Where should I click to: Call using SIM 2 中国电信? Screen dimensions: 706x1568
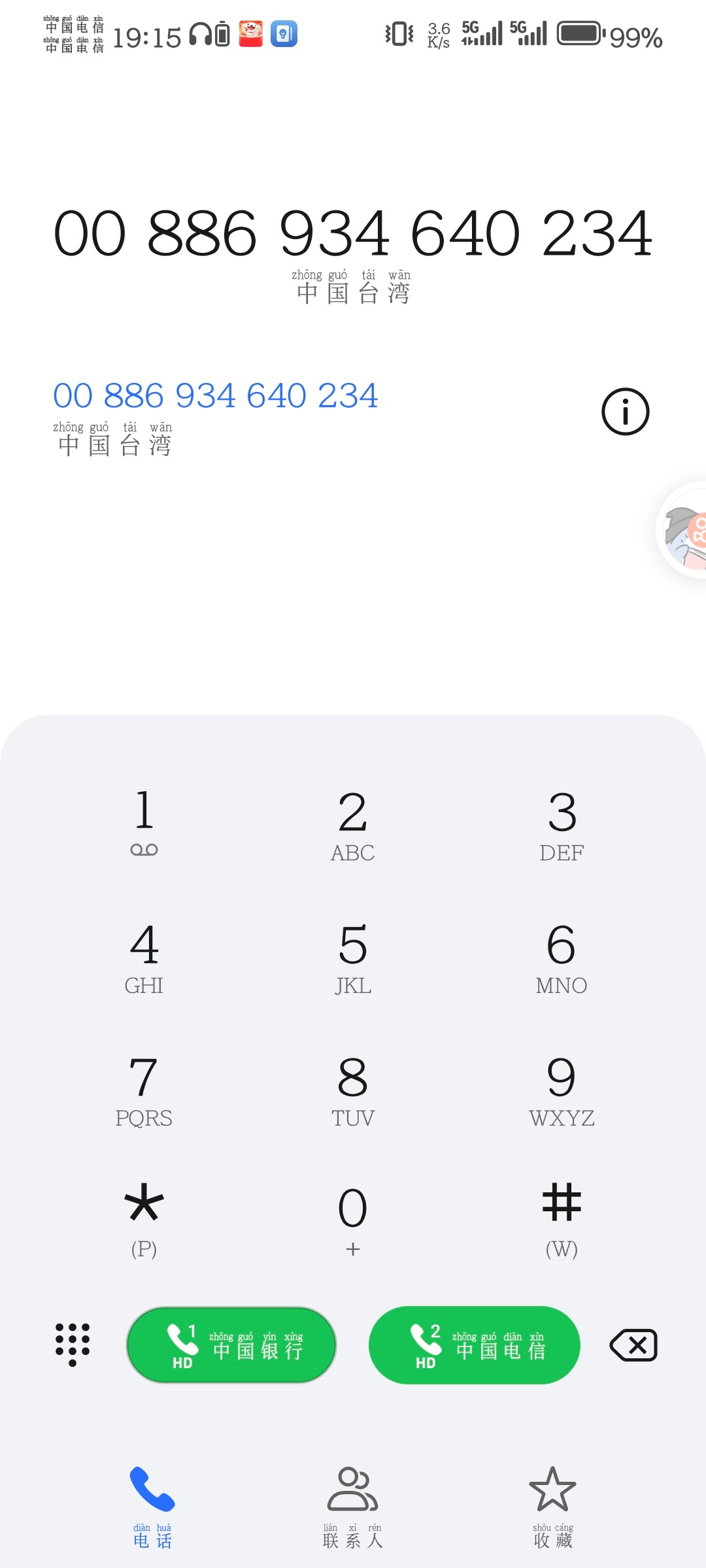[x=475, y=1345]
